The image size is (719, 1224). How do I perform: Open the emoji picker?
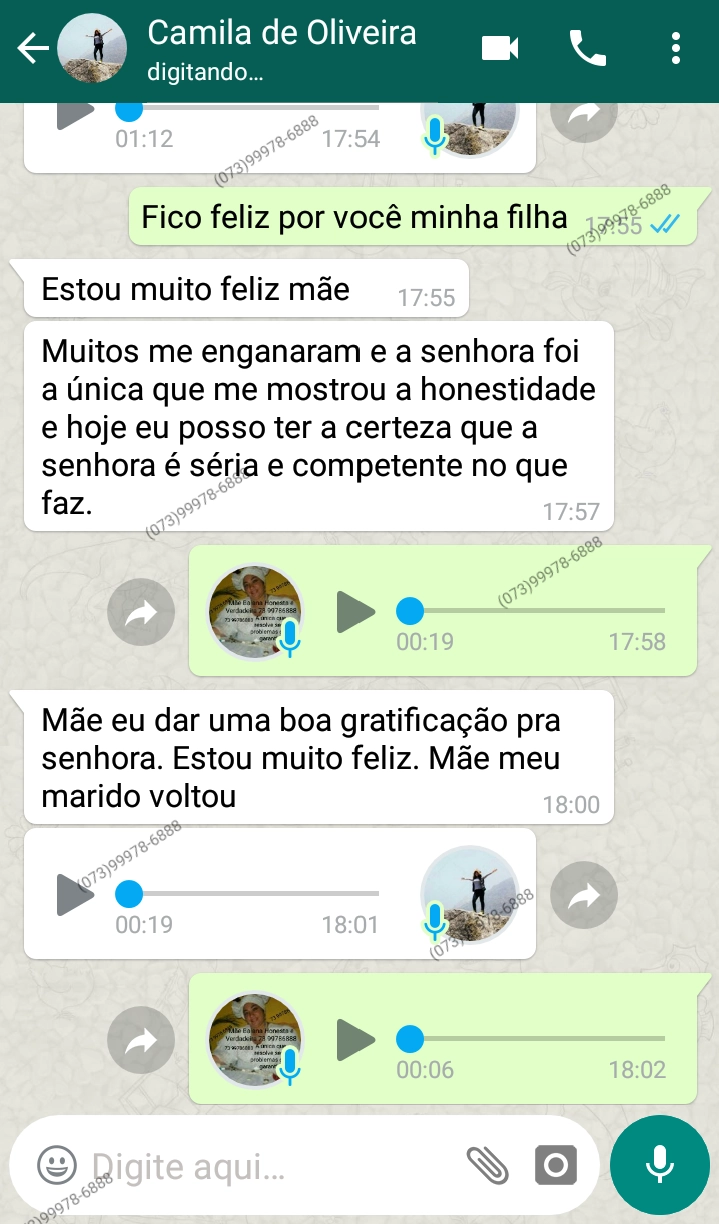(x=57, y=1165)
